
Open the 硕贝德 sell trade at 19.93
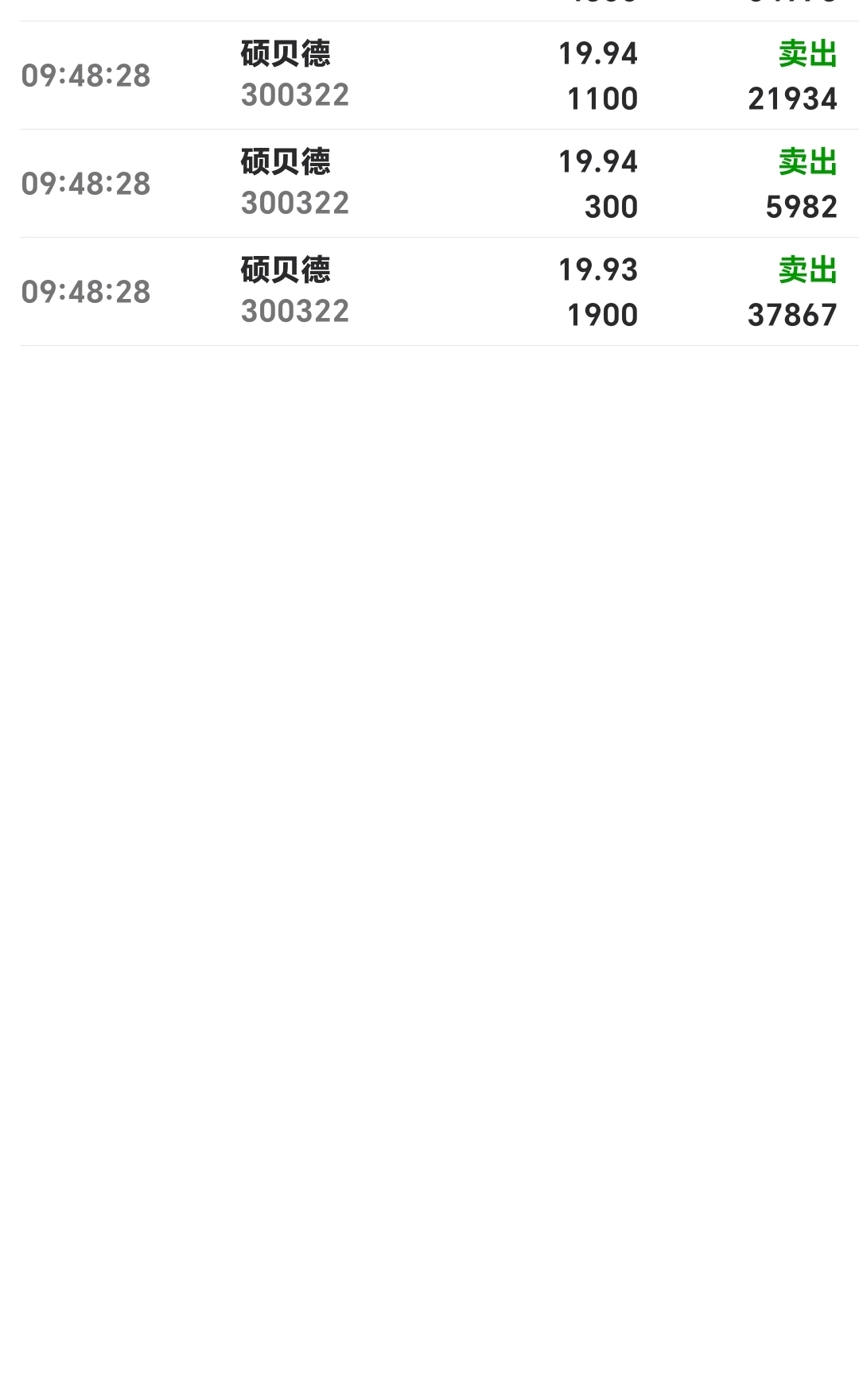pyautogui.click(x=429, y=292)
